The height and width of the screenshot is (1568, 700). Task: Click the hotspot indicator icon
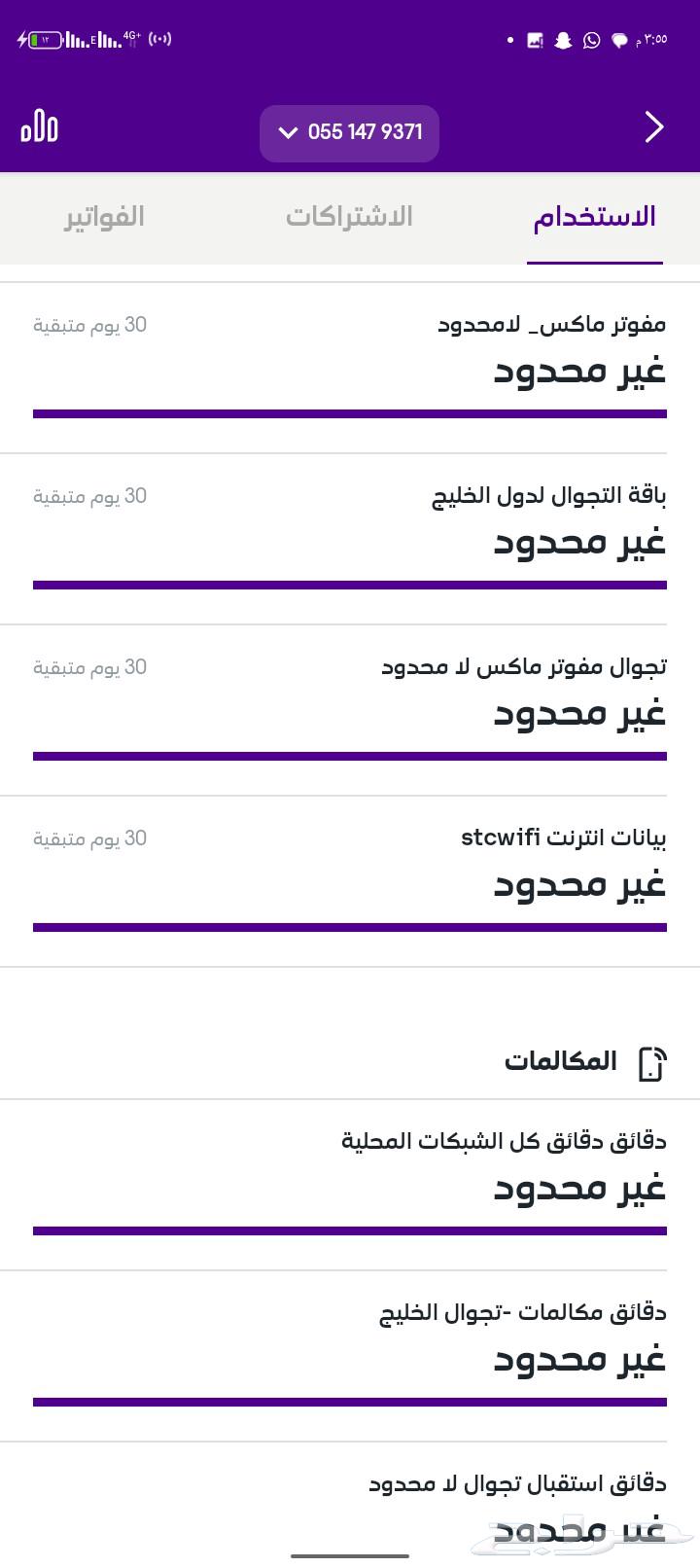[158, 39]
